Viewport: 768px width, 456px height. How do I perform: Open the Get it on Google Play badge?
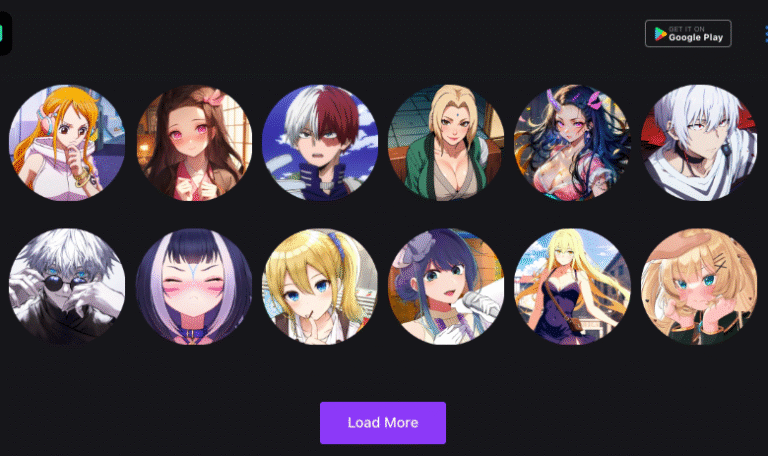(x=688, y=33)
